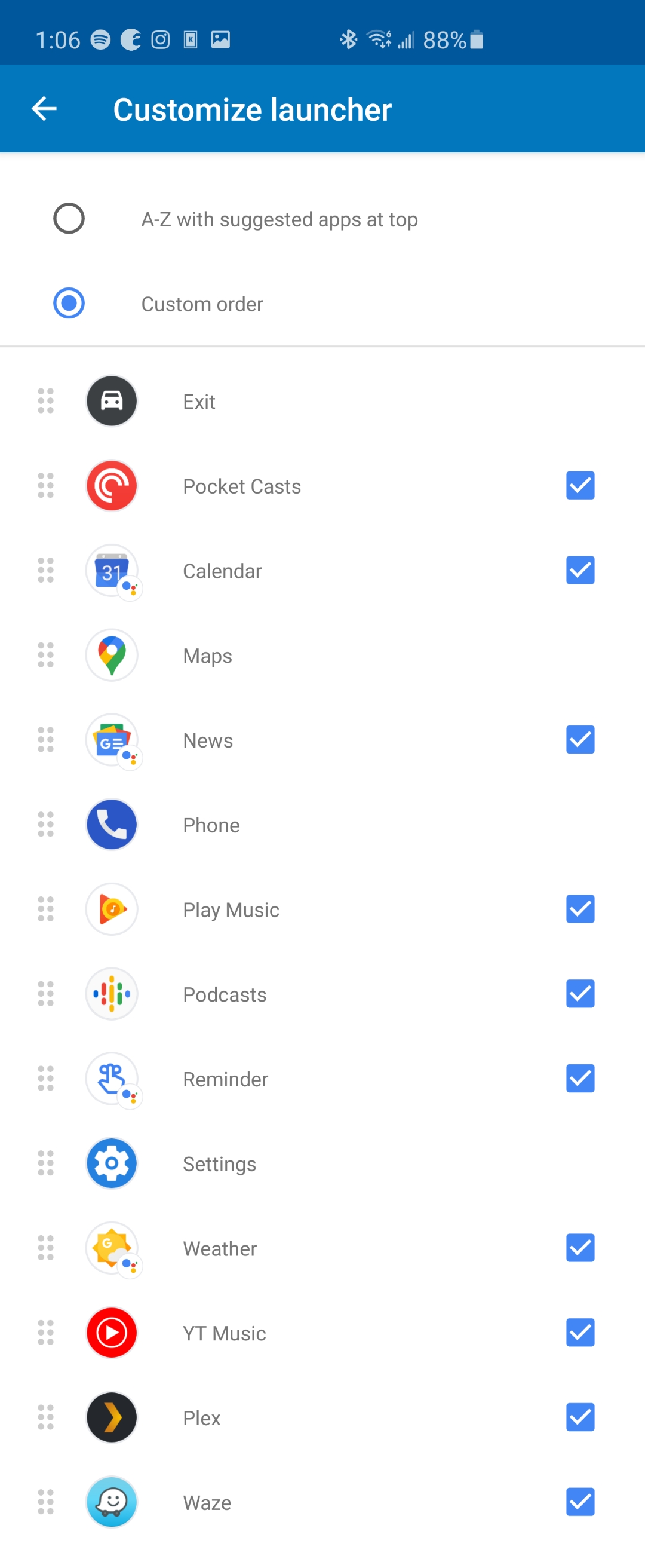Uncheck the News checkbox

pyautogui.click(x=580, y=740)
